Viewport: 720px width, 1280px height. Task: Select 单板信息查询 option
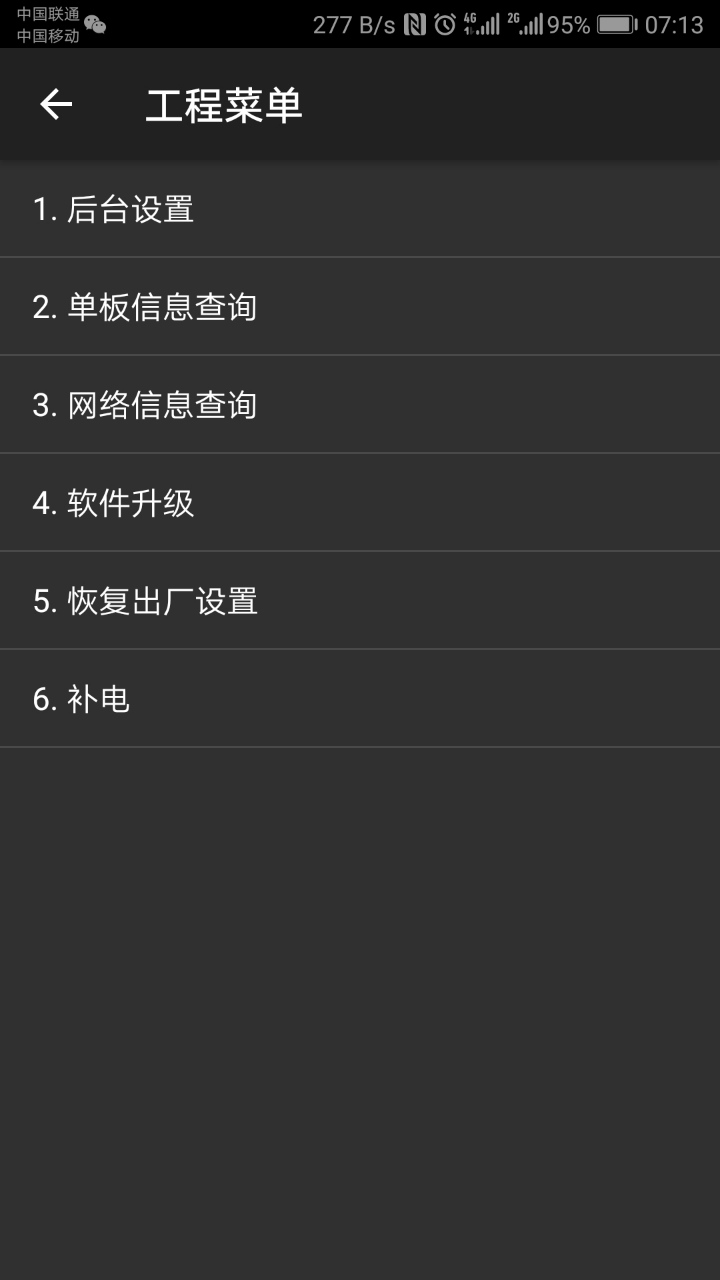click(360, 307)
